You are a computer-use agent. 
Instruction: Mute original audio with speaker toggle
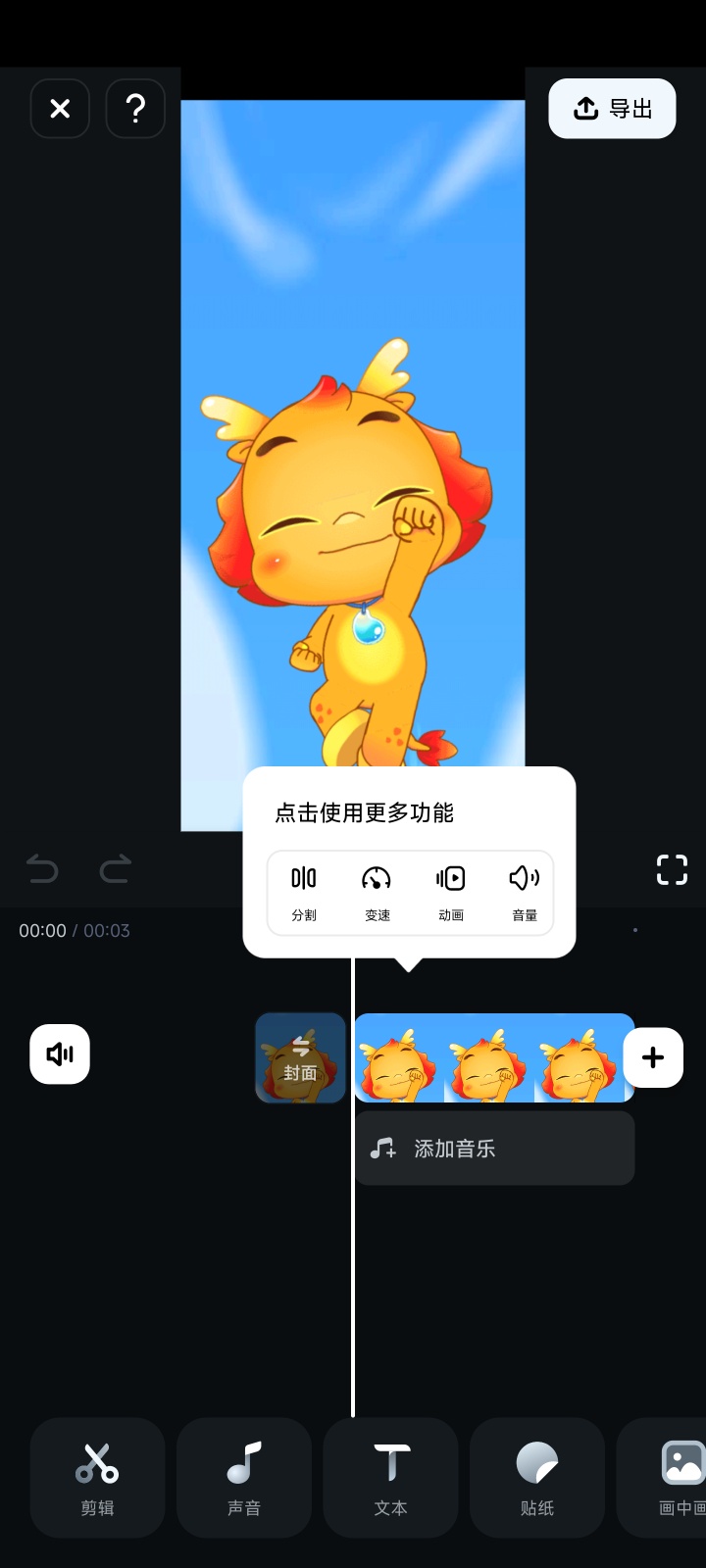pyautogui.click(x=59, y=1054)
